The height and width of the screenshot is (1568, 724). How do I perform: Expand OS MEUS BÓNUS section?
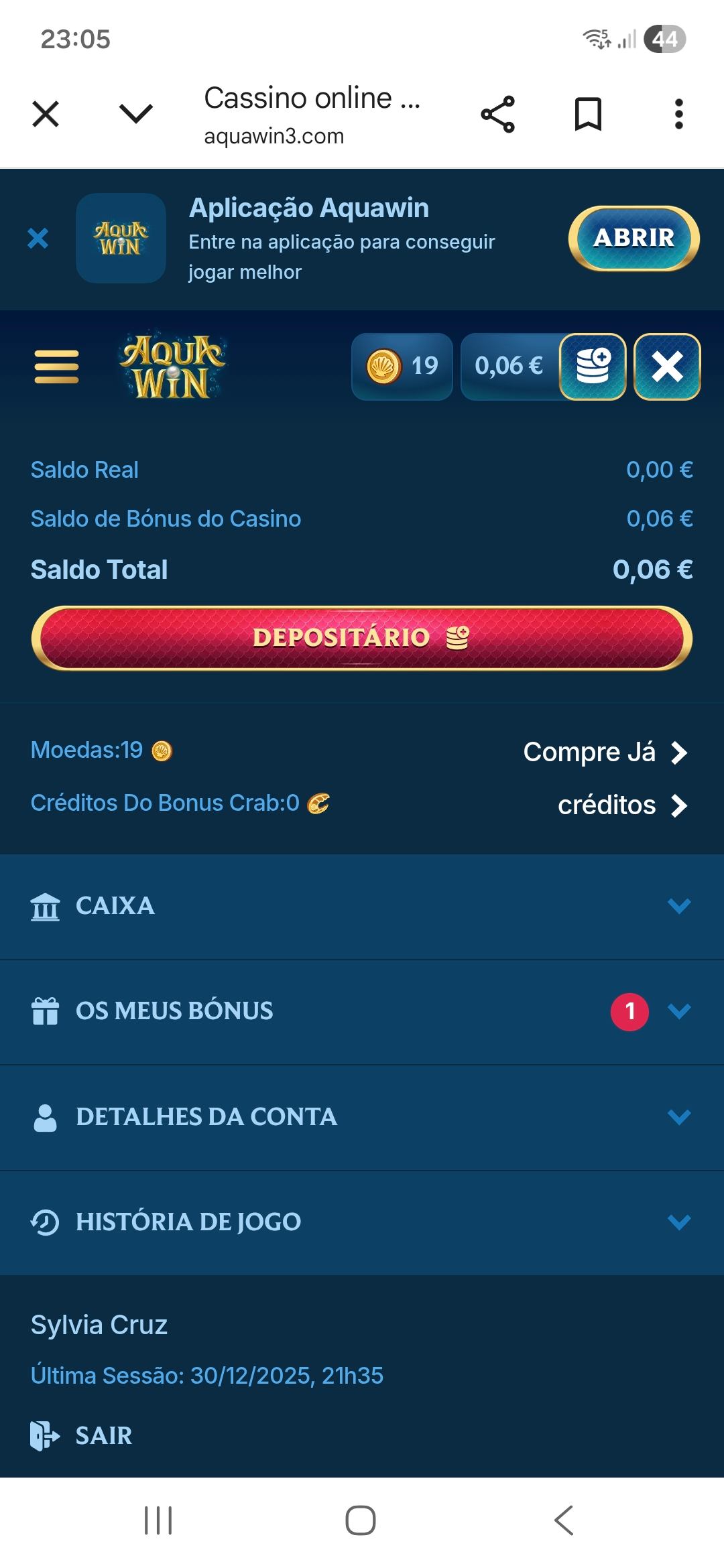[361, 1011]
